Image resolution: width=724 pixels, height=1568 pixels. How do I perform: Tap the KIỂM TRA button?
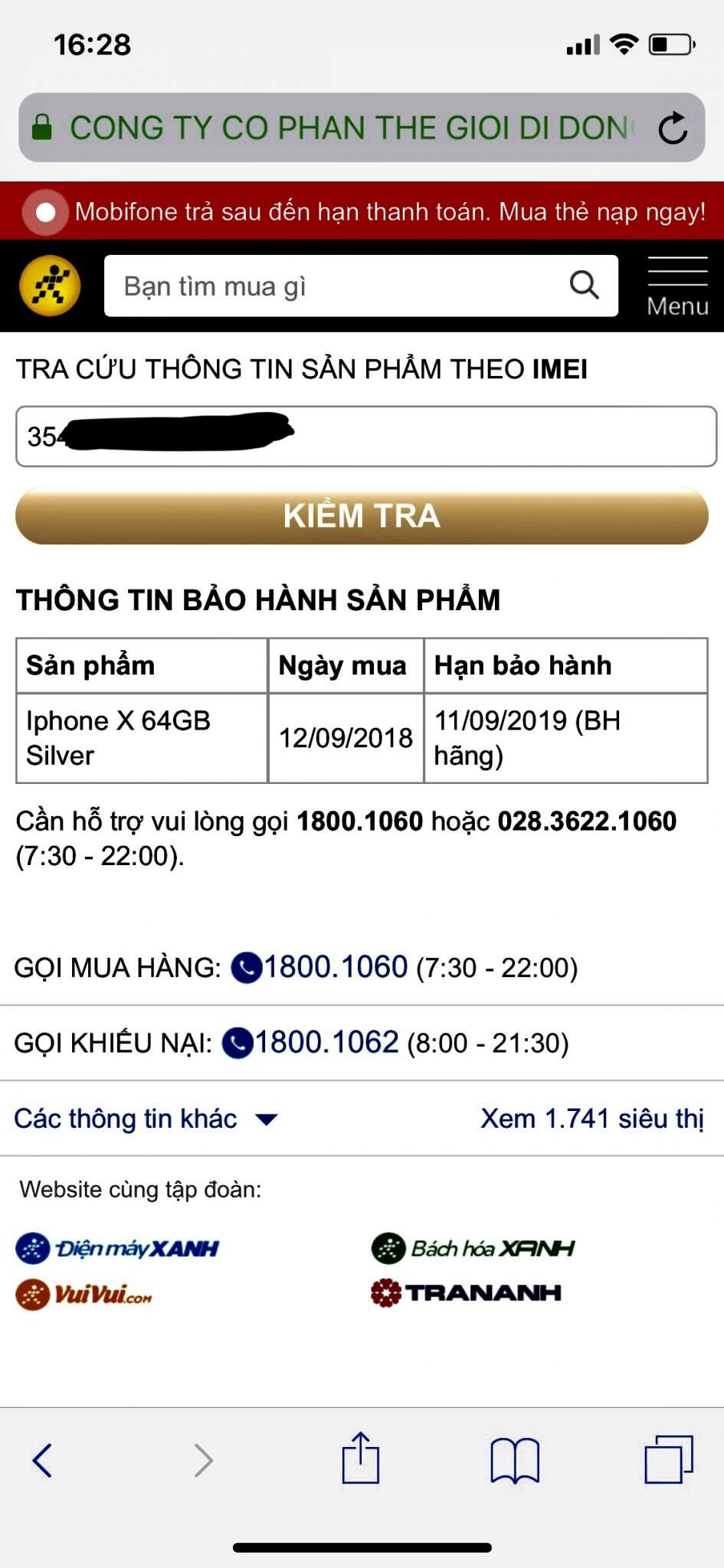point(362,515)
